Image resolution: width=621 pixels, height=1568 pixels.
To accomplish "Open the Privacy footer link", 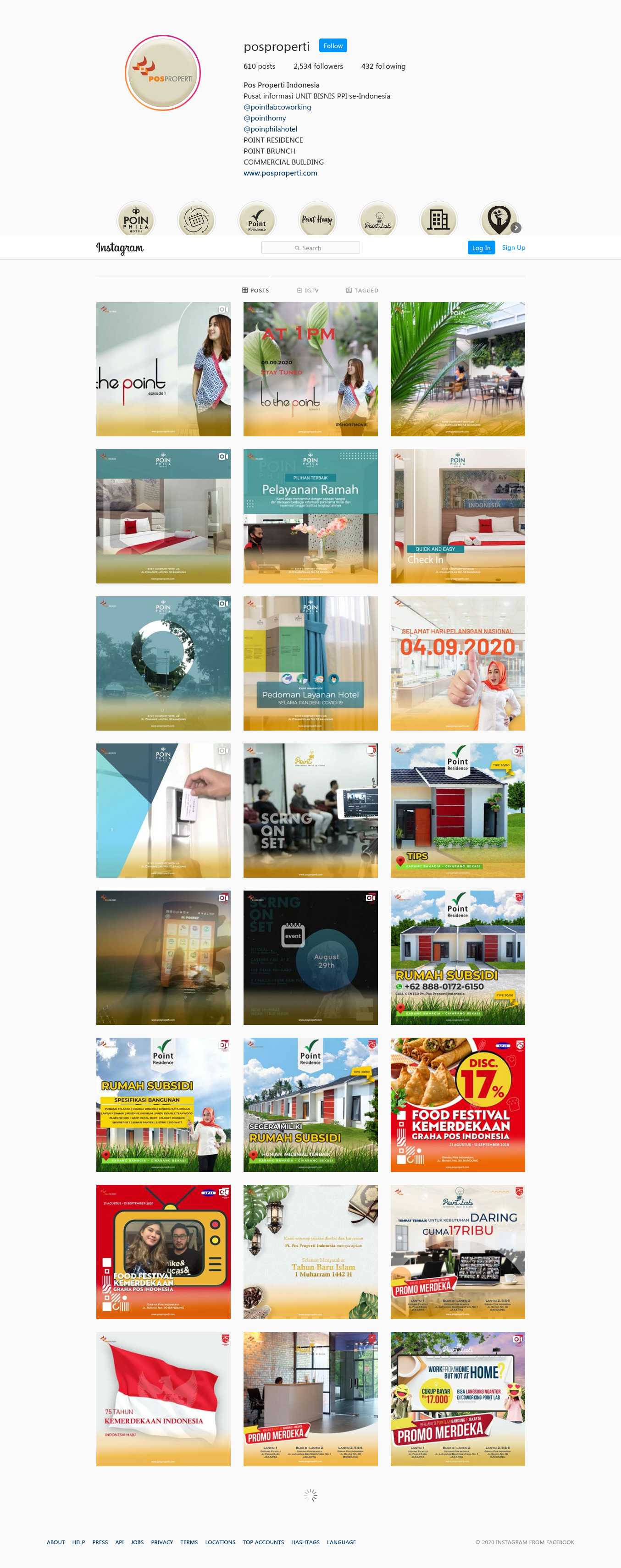I will [x=162, y=1542].
